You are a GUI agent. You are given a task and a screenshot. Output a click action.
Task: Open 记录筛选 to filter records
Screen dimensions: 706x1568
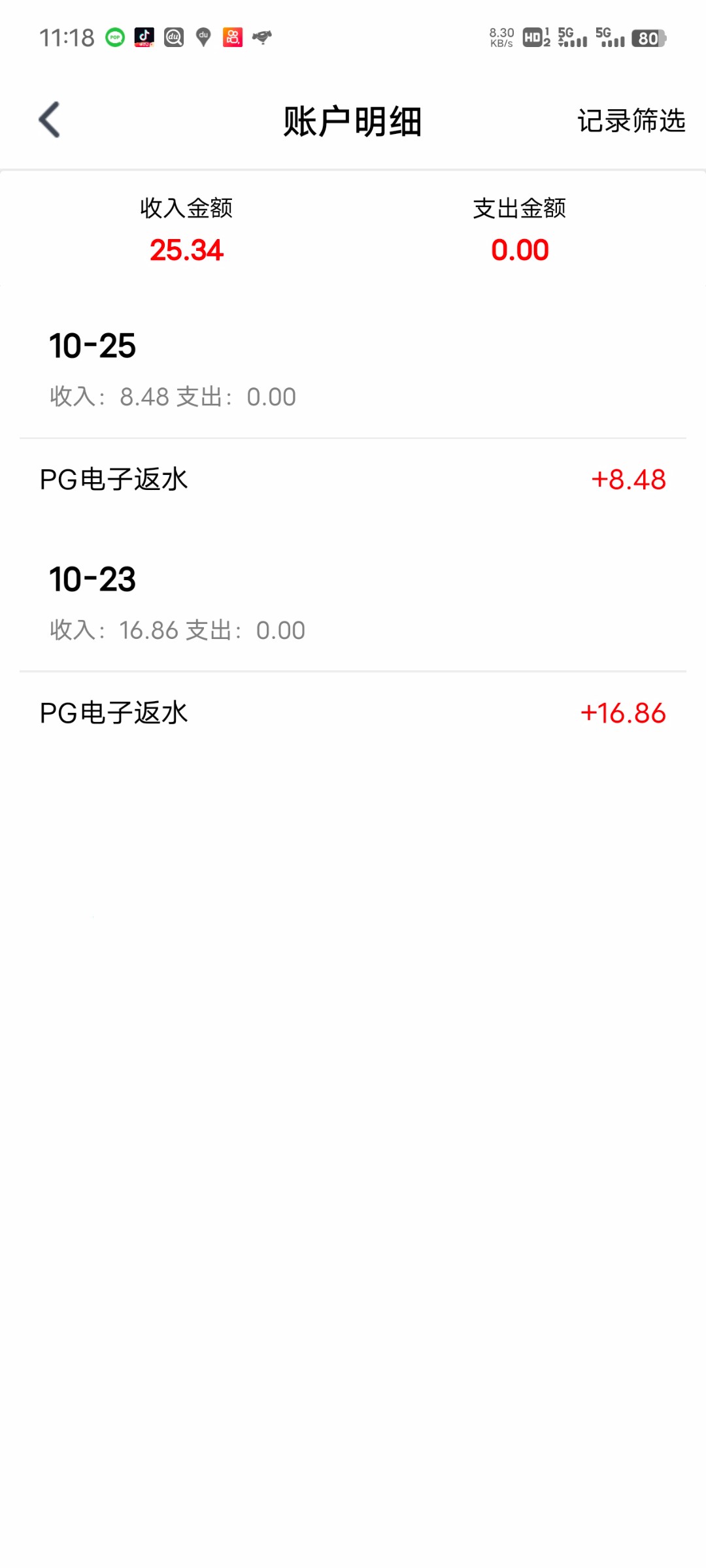[x=630, y=122]
